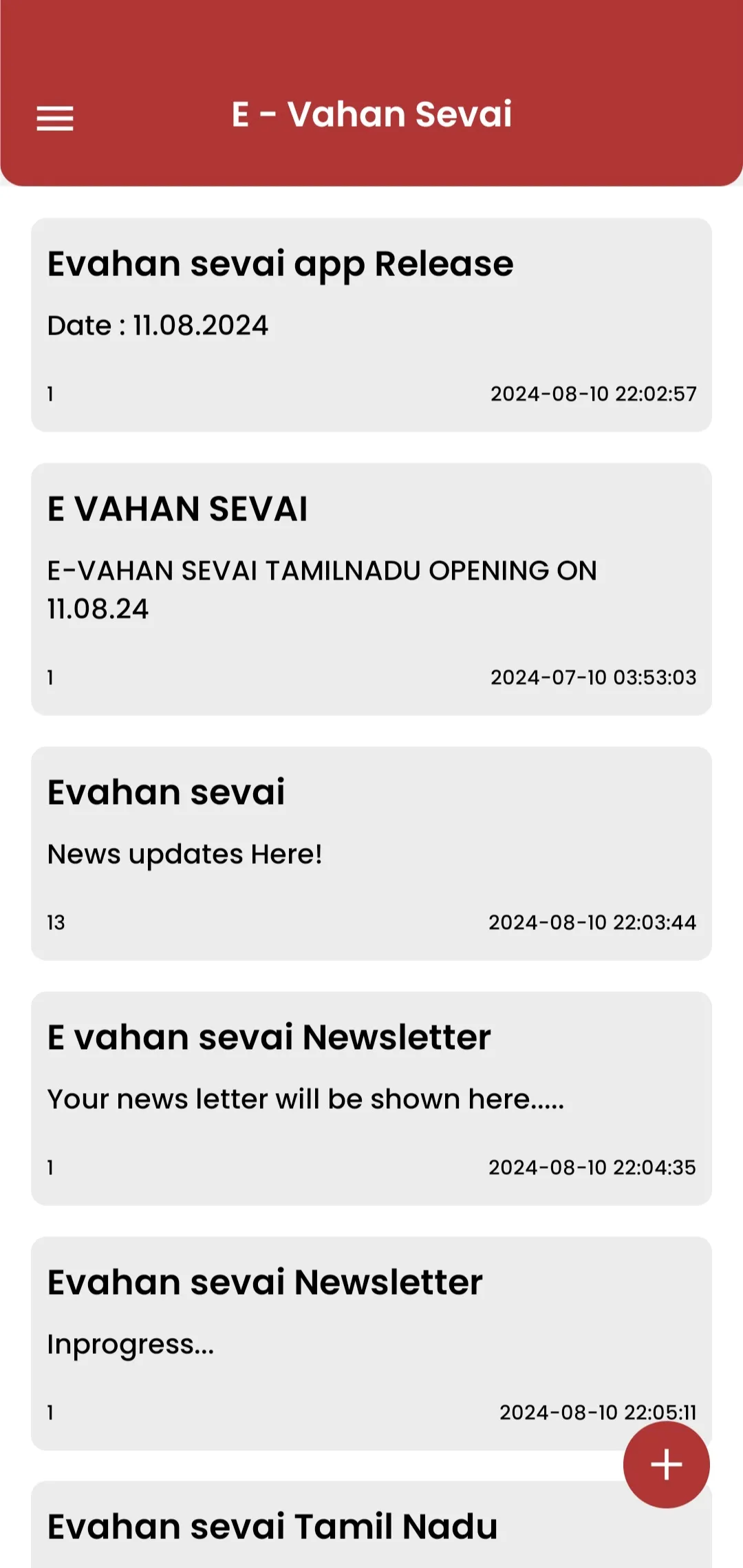Viewport: 743px width, 1568px height.
Task: Open the E vahan sevai Newsletter card
Action: (x=371, y=1099)
